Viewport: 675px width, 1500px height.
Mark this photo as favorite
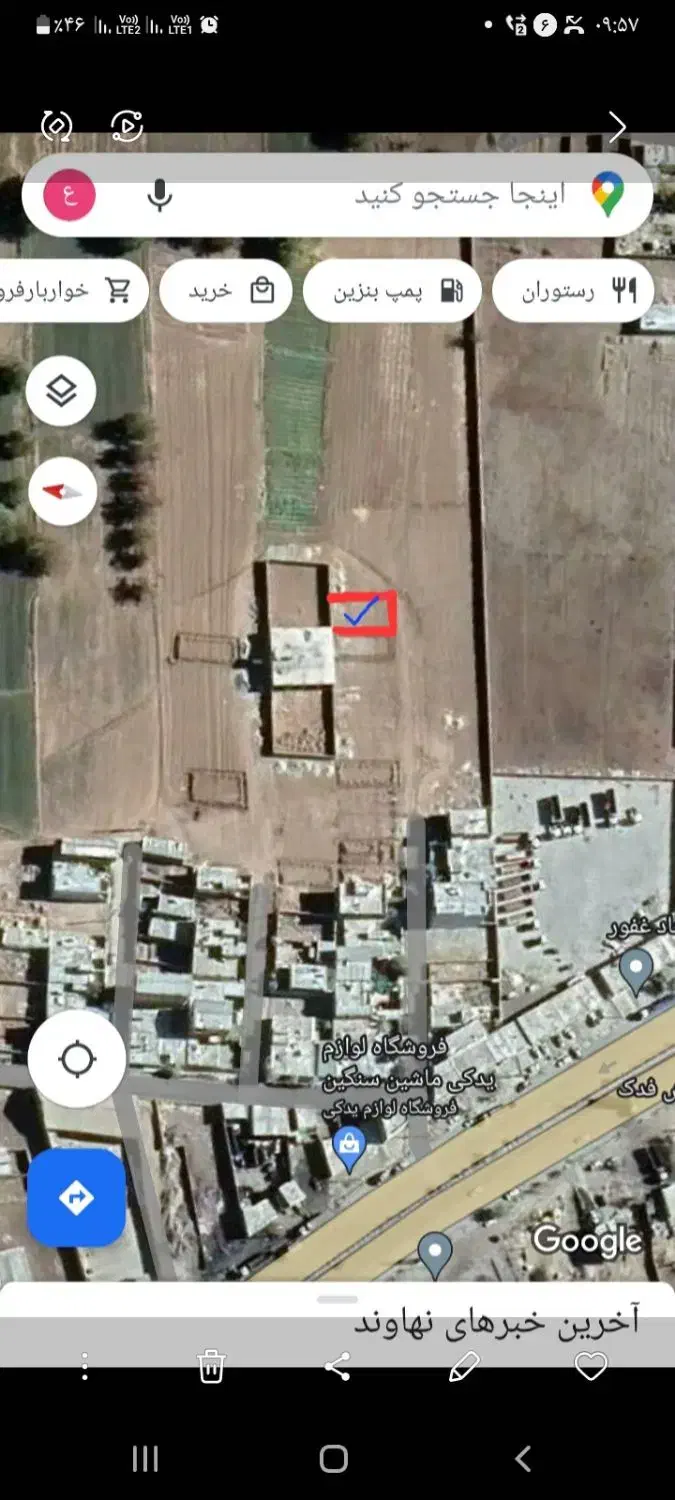click(591, 1366)
